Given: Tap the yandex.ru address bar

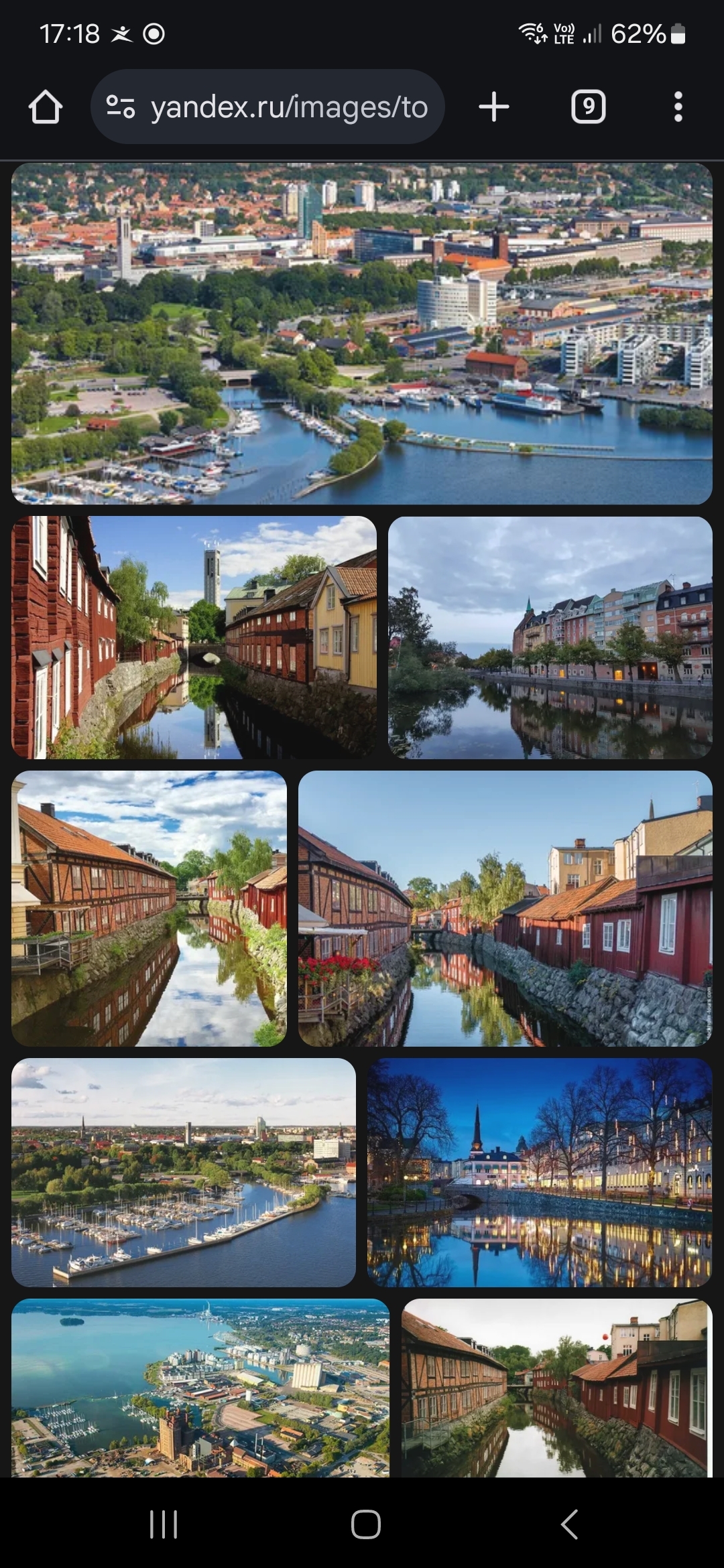Looking at the screenshot, I should point(288,107).
